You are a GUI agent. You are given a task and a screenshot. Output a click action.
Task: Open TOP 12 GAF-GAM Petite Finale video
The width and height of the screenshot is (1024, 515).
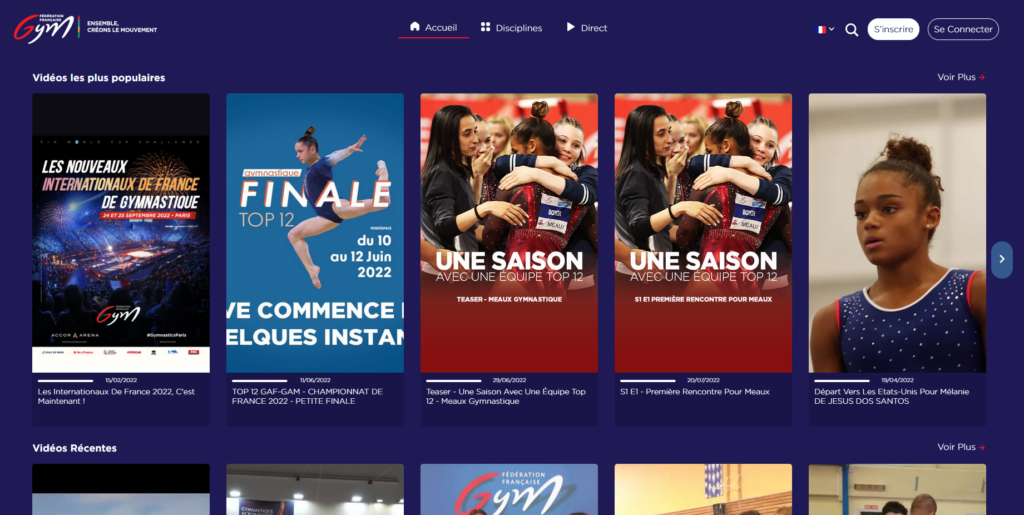click(x=315, y=233)
